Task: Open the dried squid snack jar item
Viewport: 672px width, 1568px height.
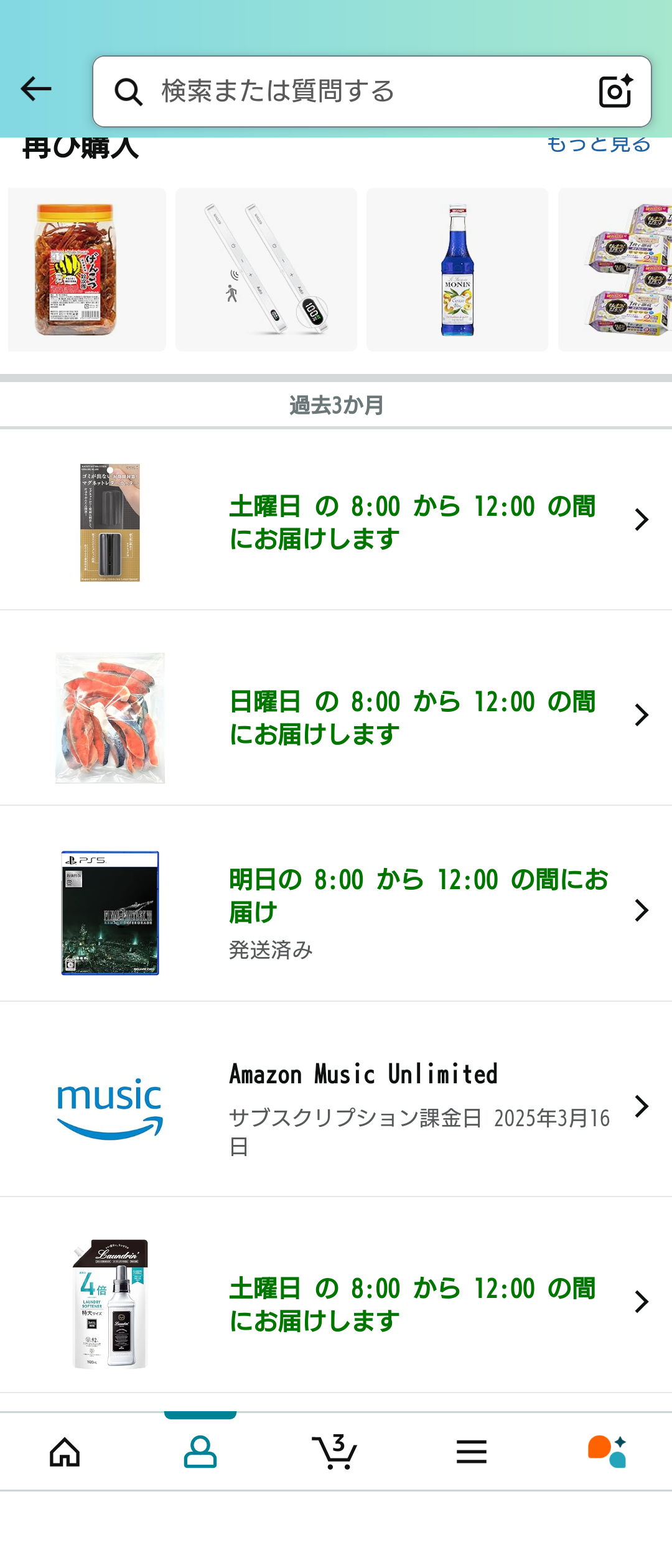Action: (x=87, y=269)
